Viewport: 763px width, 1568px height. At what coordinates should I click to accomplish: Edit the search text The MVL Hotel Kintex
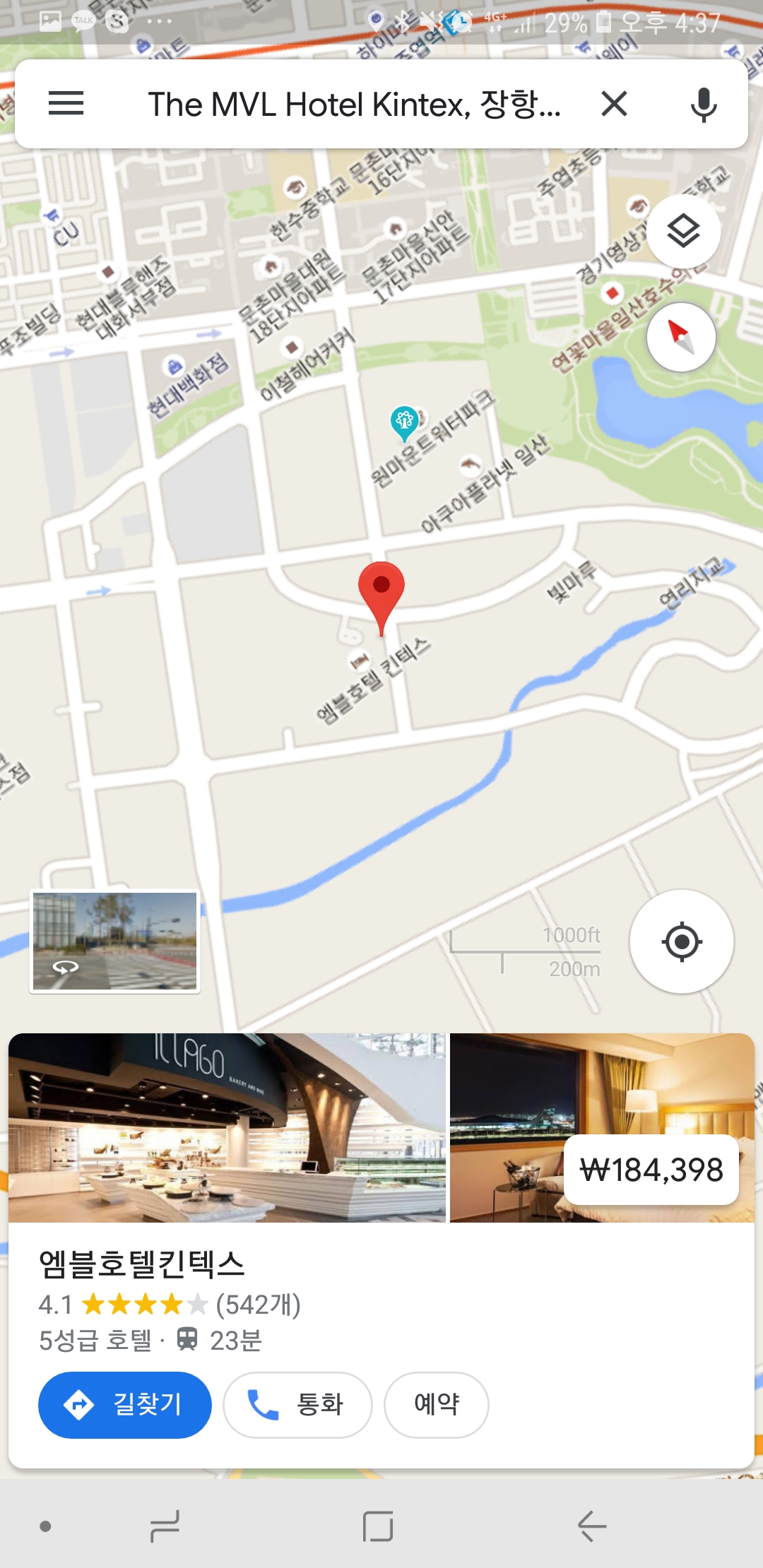pyautogui.click(x=353, y=104)
